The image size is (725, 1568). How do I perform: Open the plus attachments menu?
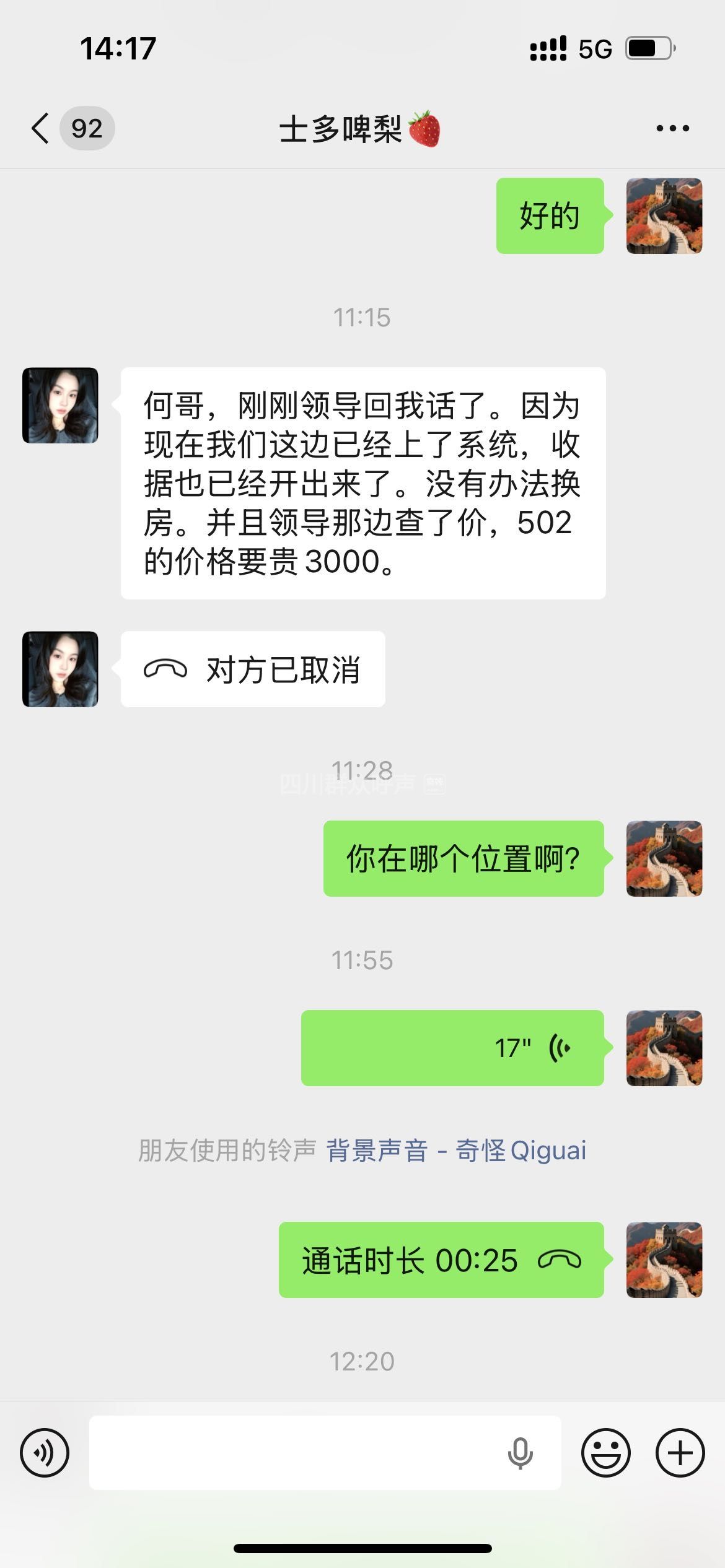tap(680, 1452)
